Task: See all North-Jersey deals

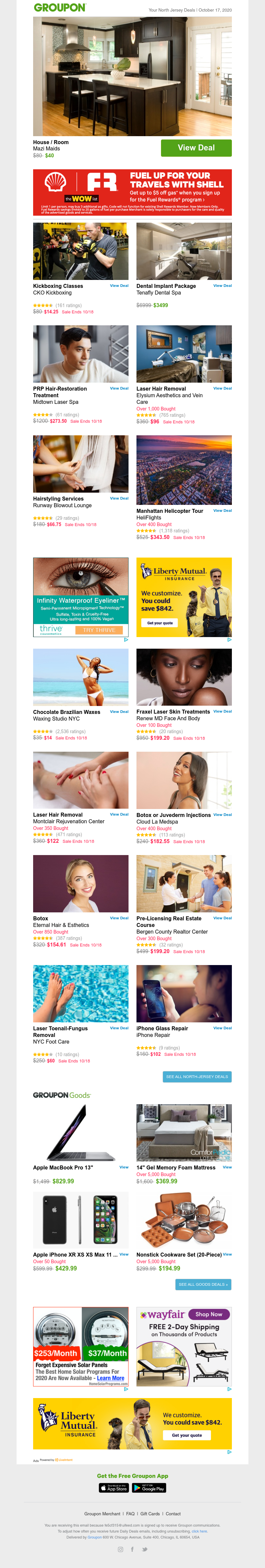Action: [197, 1077]
